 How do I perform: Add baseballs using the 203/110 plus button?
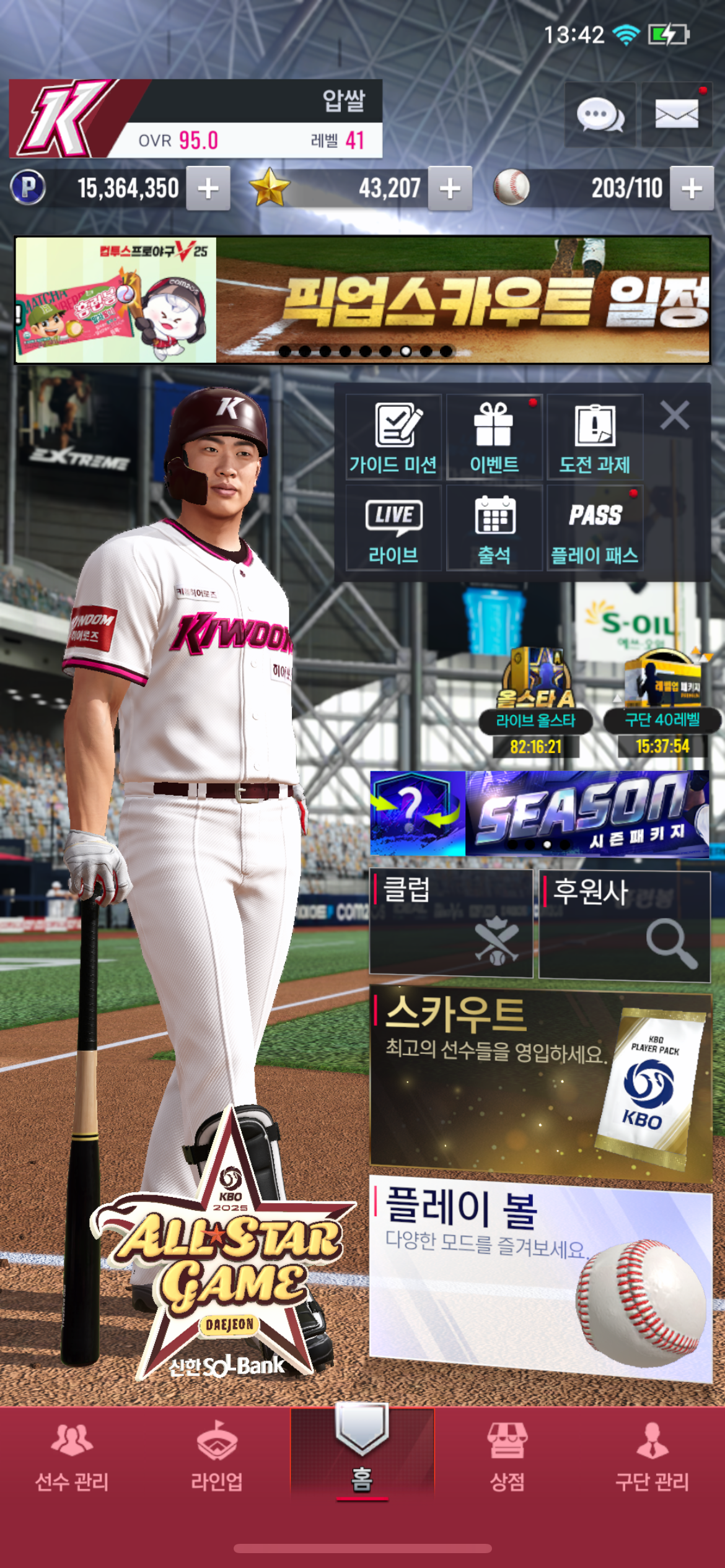692,188
